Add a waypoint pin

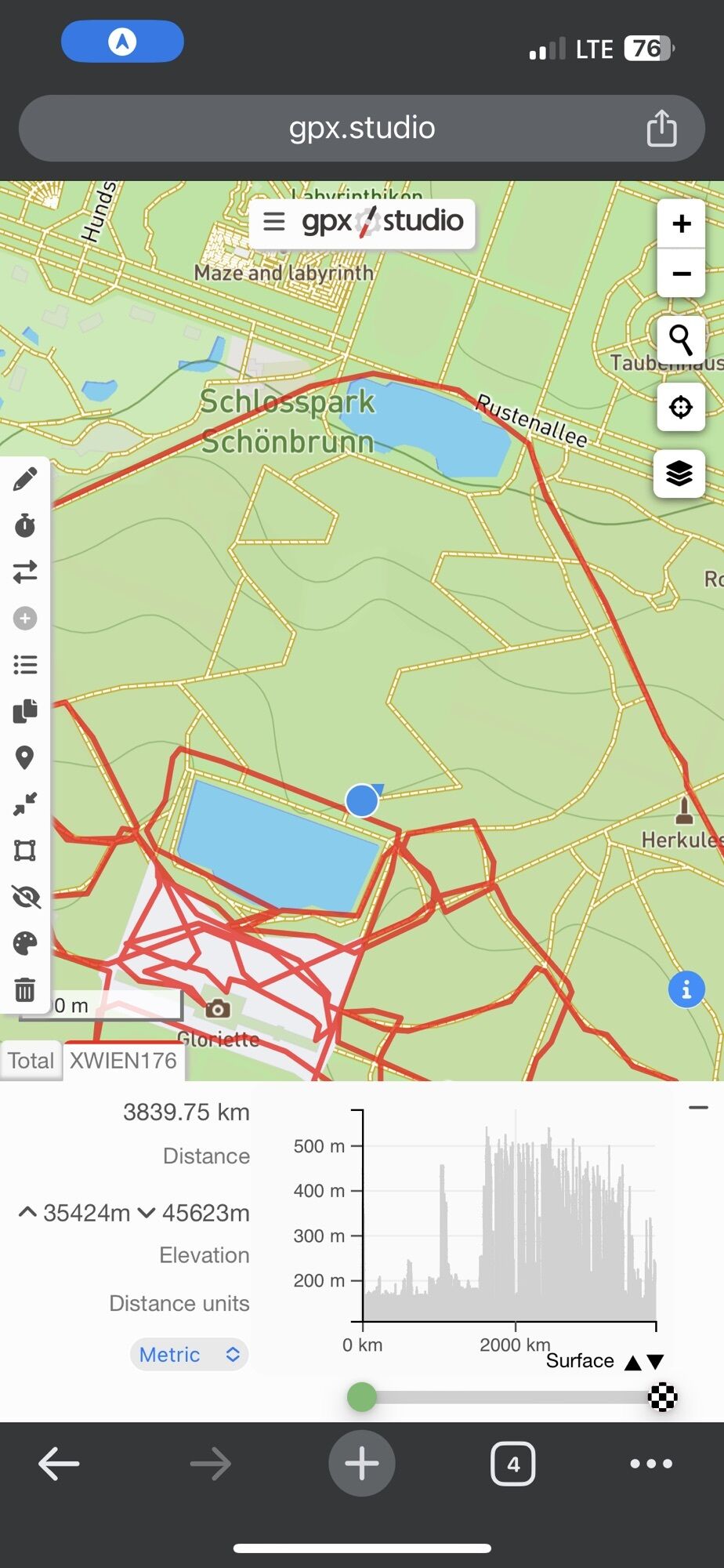(x=25, y=757)
